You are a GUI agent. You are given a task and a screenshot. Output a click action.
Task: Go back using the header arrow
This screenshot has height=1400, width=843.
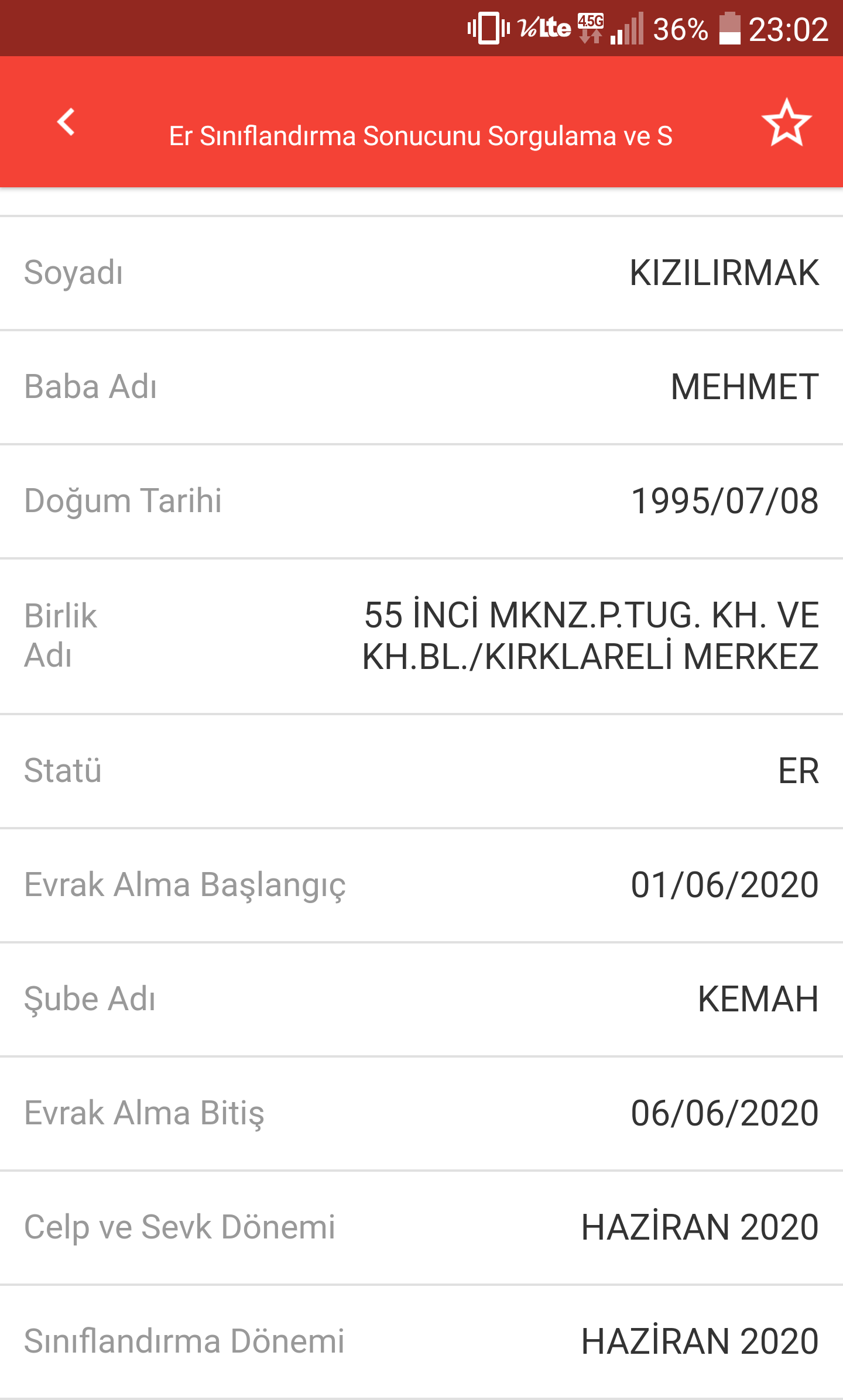[x=66, y=122]
